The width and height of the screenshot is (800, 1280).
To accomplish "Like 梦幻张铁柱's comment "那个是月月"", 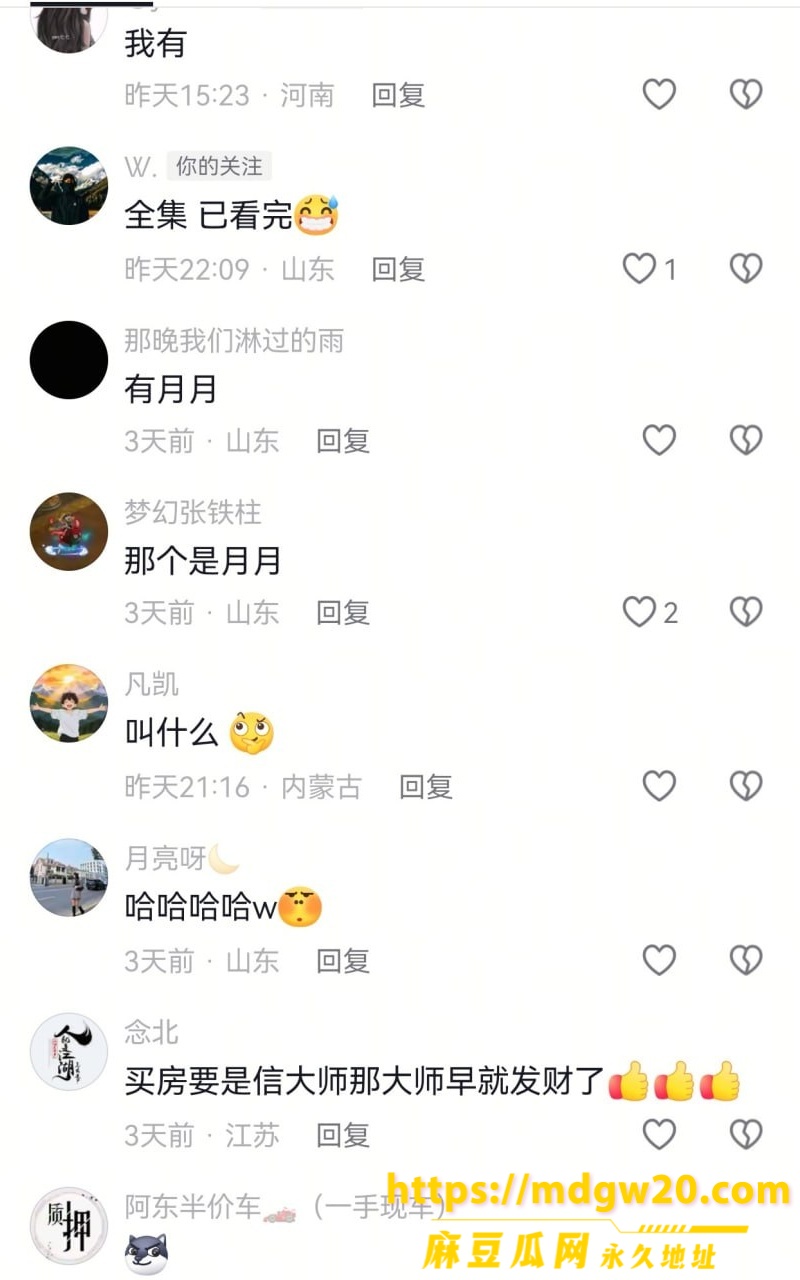I will [640, 612].
